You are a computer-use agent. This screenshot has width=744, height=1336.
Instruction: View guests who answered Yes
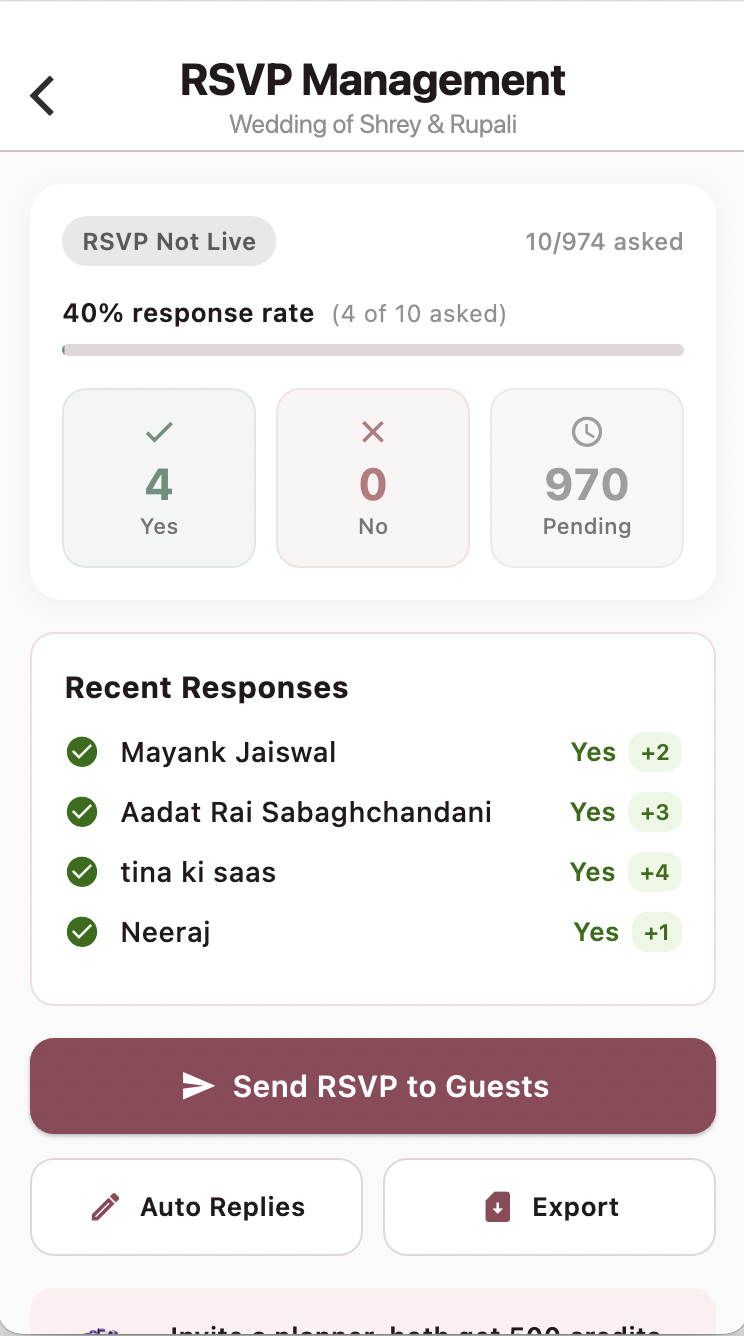point(159,478)
